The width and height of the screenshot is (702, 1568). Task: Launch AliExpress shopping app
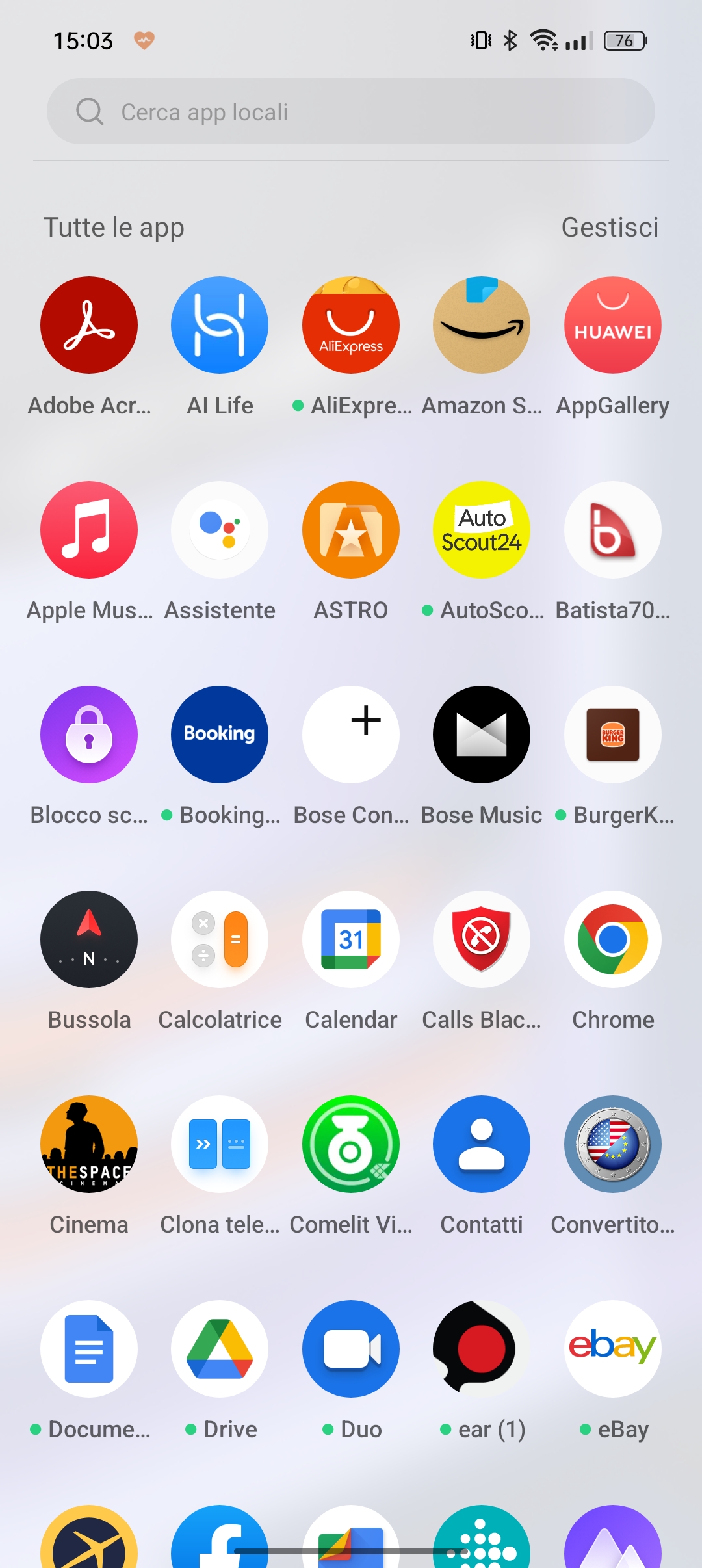point(351,325)
